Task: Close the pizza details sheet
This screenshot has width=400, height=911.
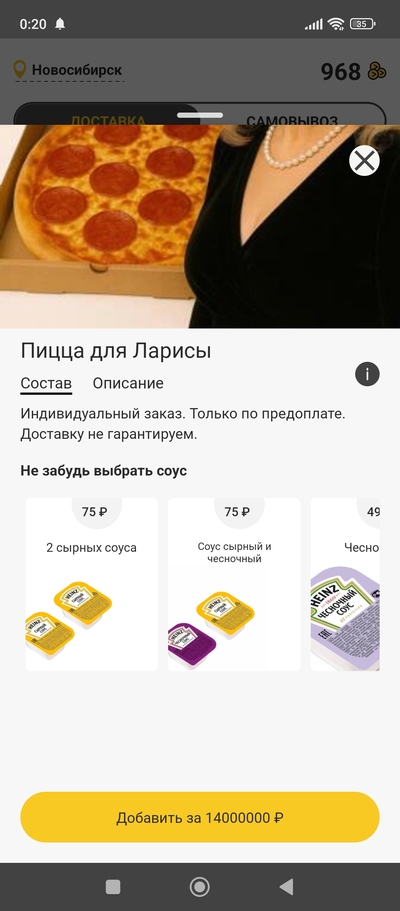Action: click(365, 161)
